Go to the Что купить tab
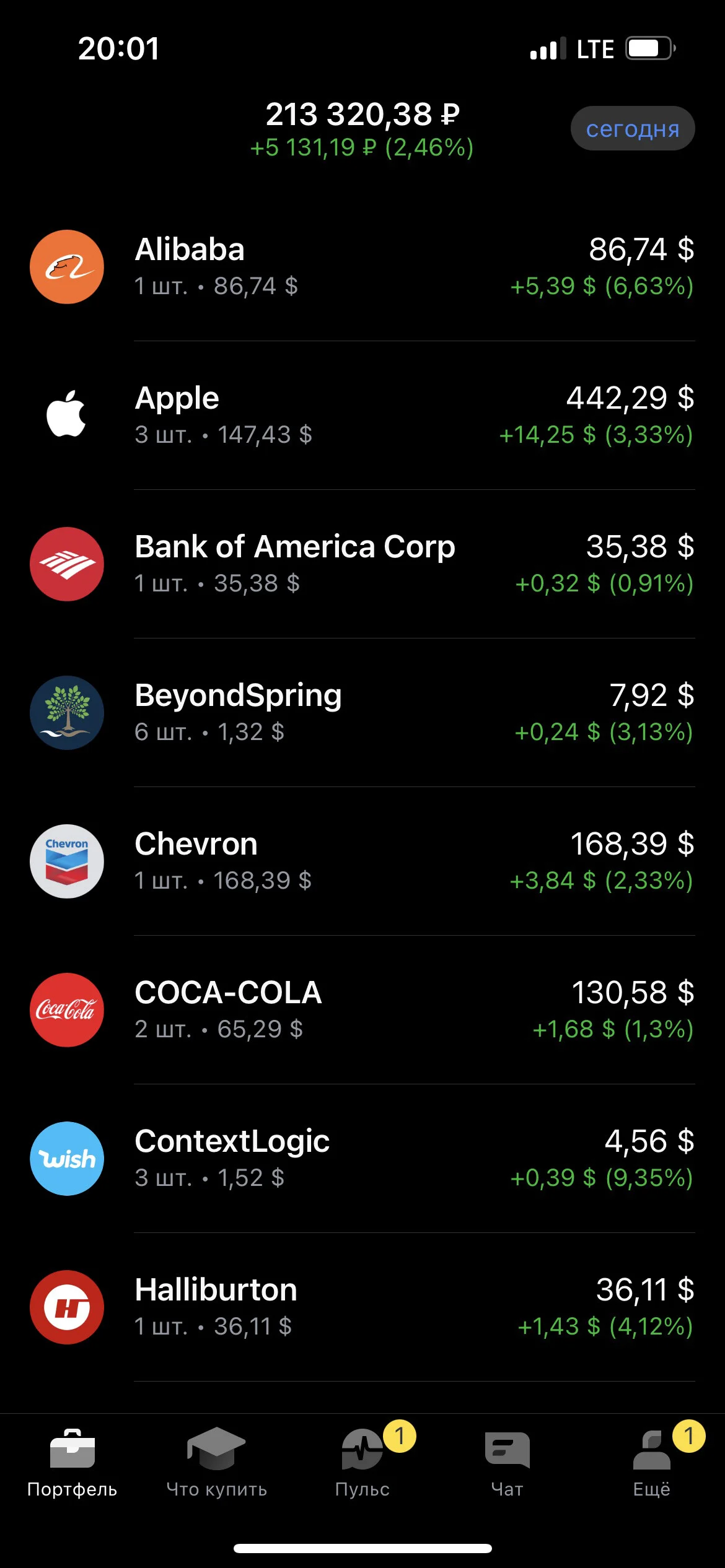 tap(217, 1464)
